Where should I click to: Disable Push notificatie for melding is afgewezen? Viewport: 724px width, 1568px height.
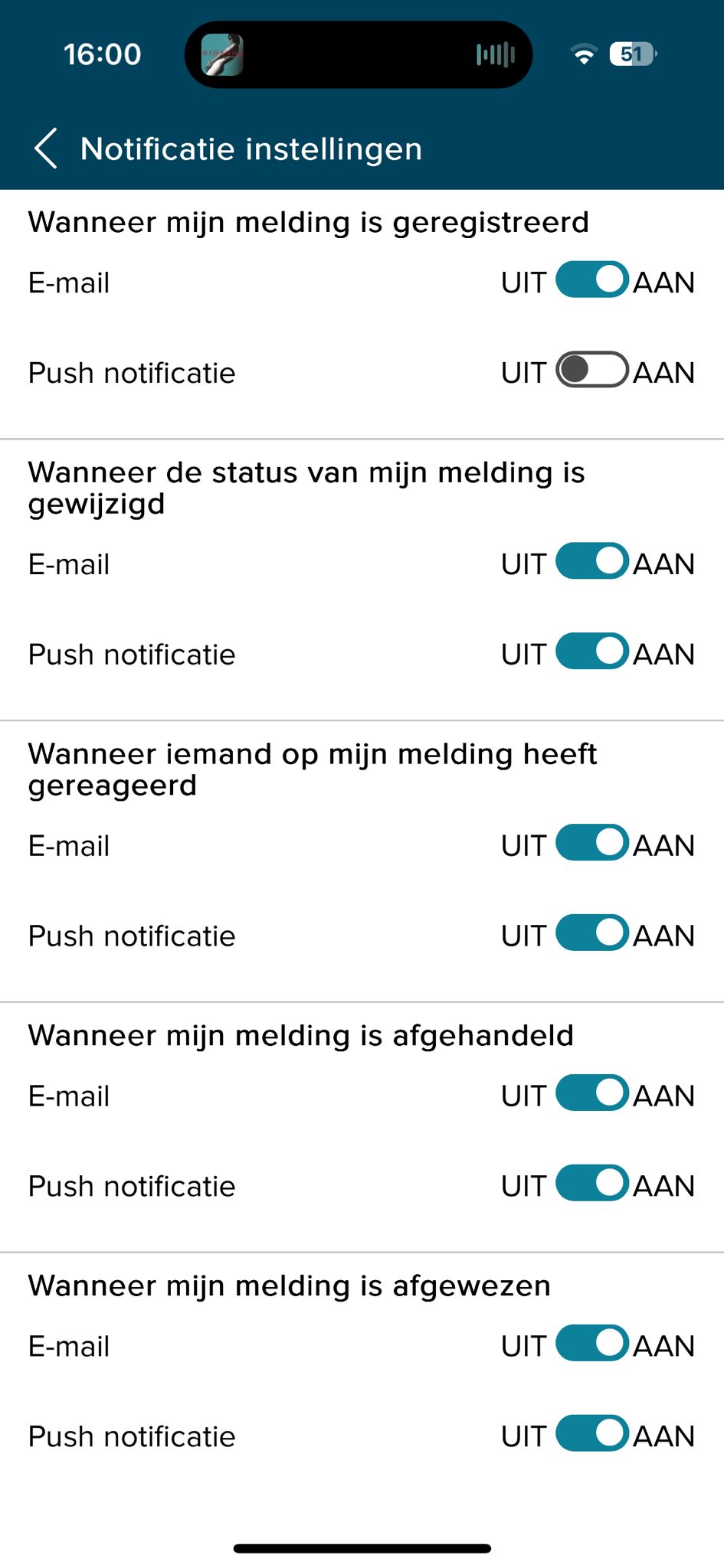pos(591,1435)
